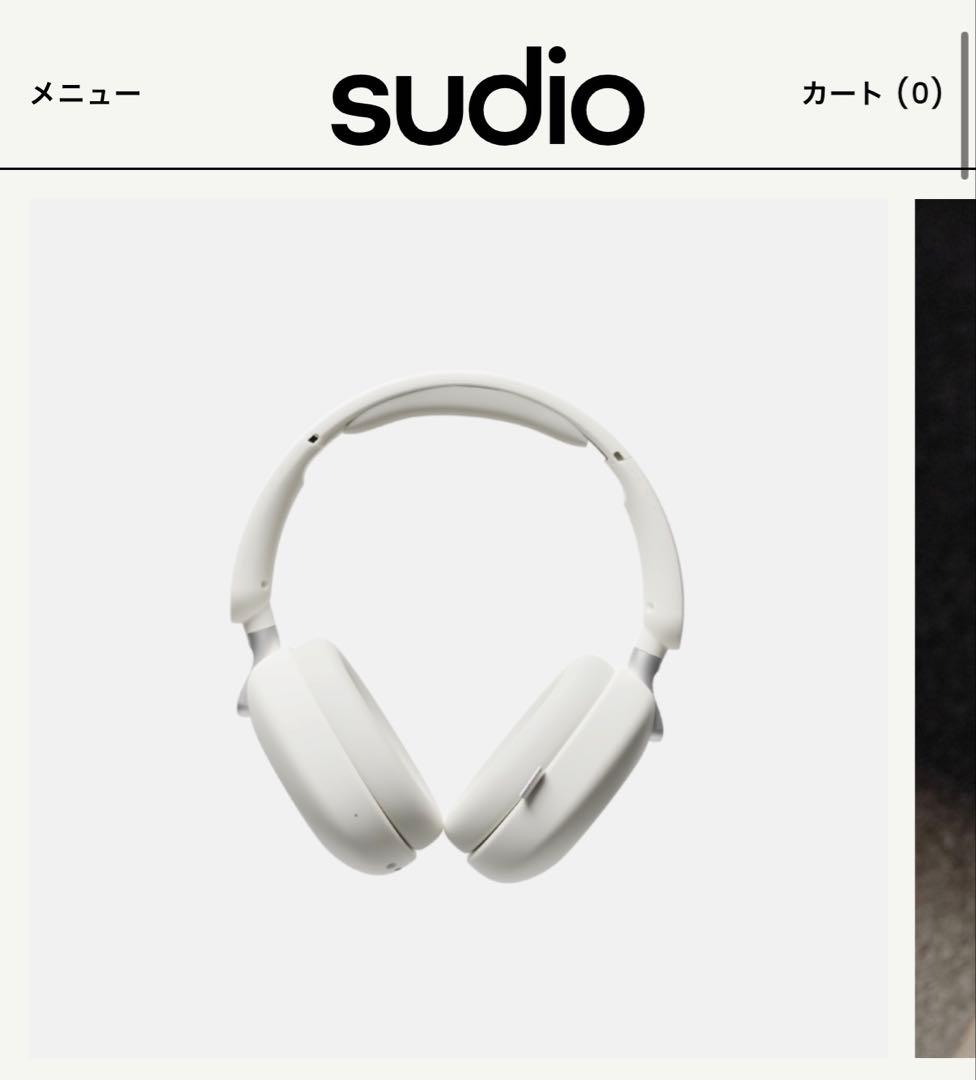View the next product photo
Viewport: 976px width, 1080px height.
coord(944,628)
